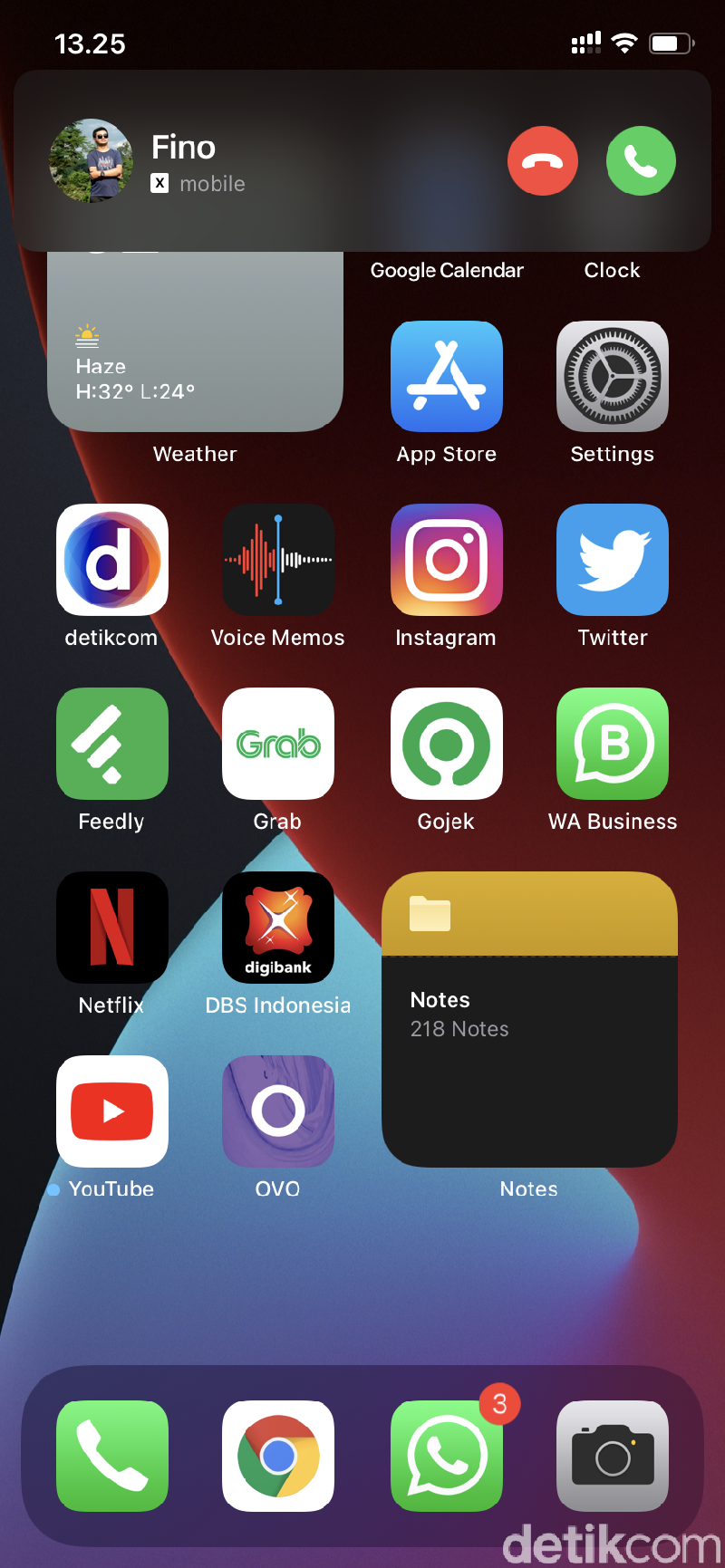This screenshot has height=1568, width=725.
Task: Launch Voice Memos
Action: click(277, 560)
